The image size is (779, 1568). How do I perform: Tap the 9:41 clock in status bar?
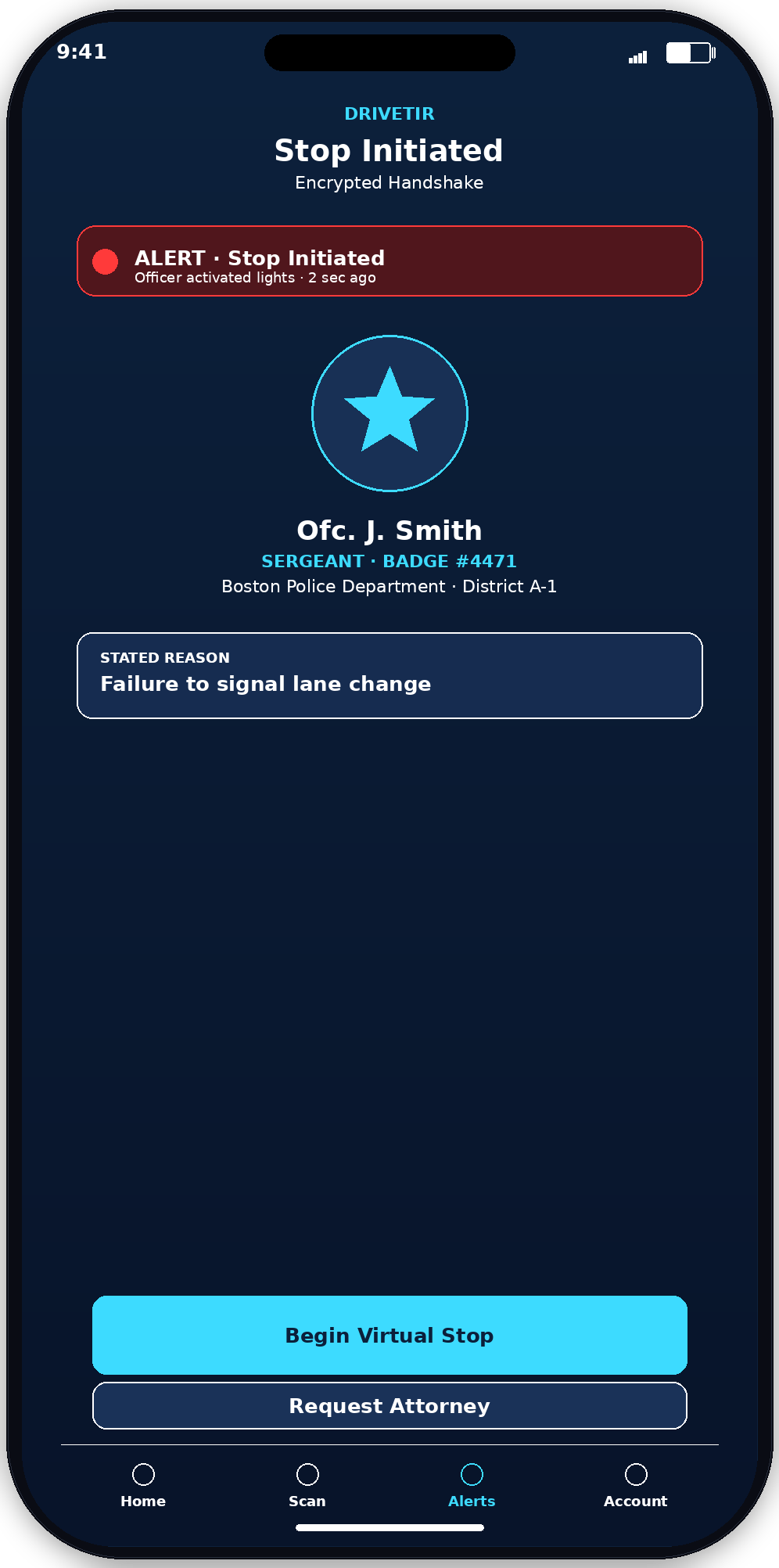tap(81, 52)
